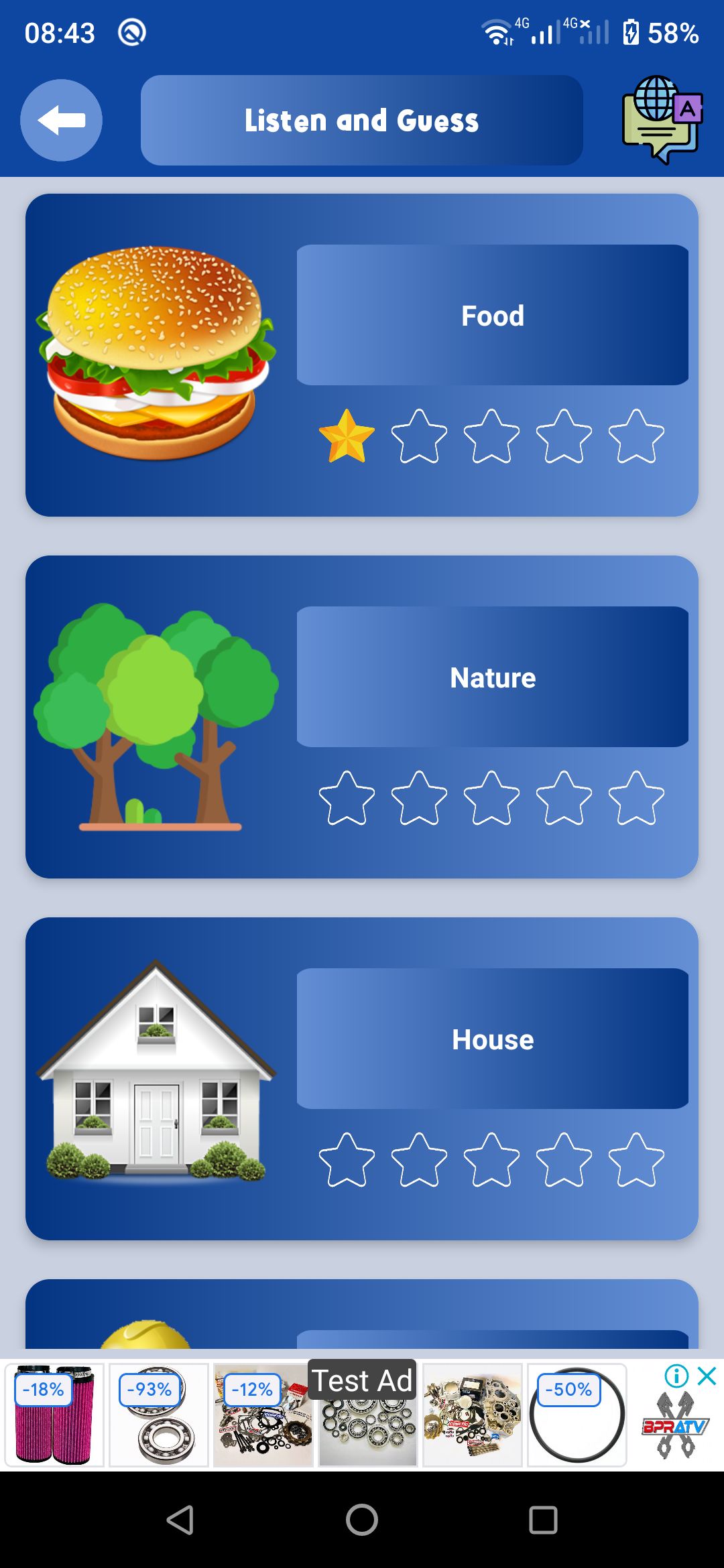Screen dimensions: 724x1568
Task: Go back using the arrow button
Action: click(x=61, y=121)
